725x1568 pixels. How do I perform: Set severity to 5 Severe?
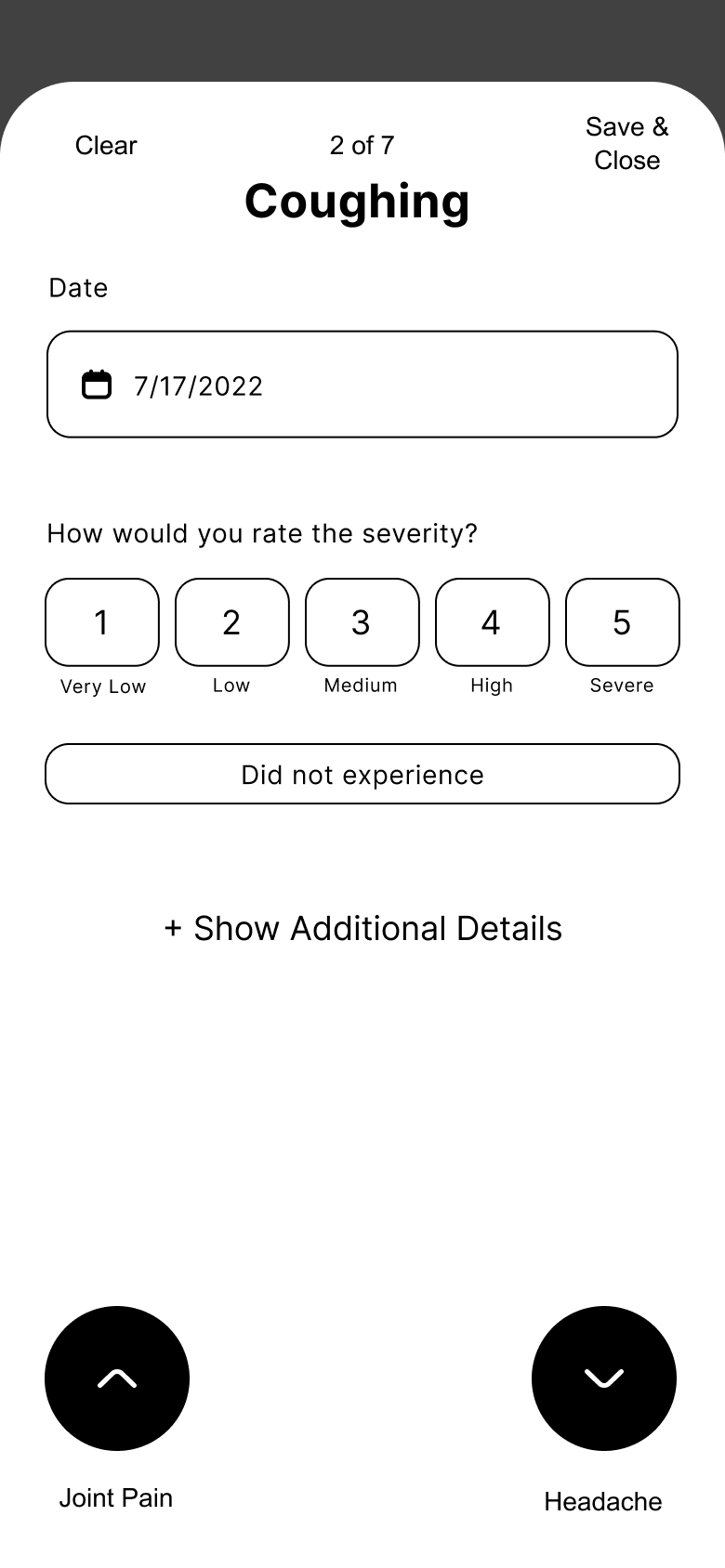pyautogui.click(x=623, y=622)
